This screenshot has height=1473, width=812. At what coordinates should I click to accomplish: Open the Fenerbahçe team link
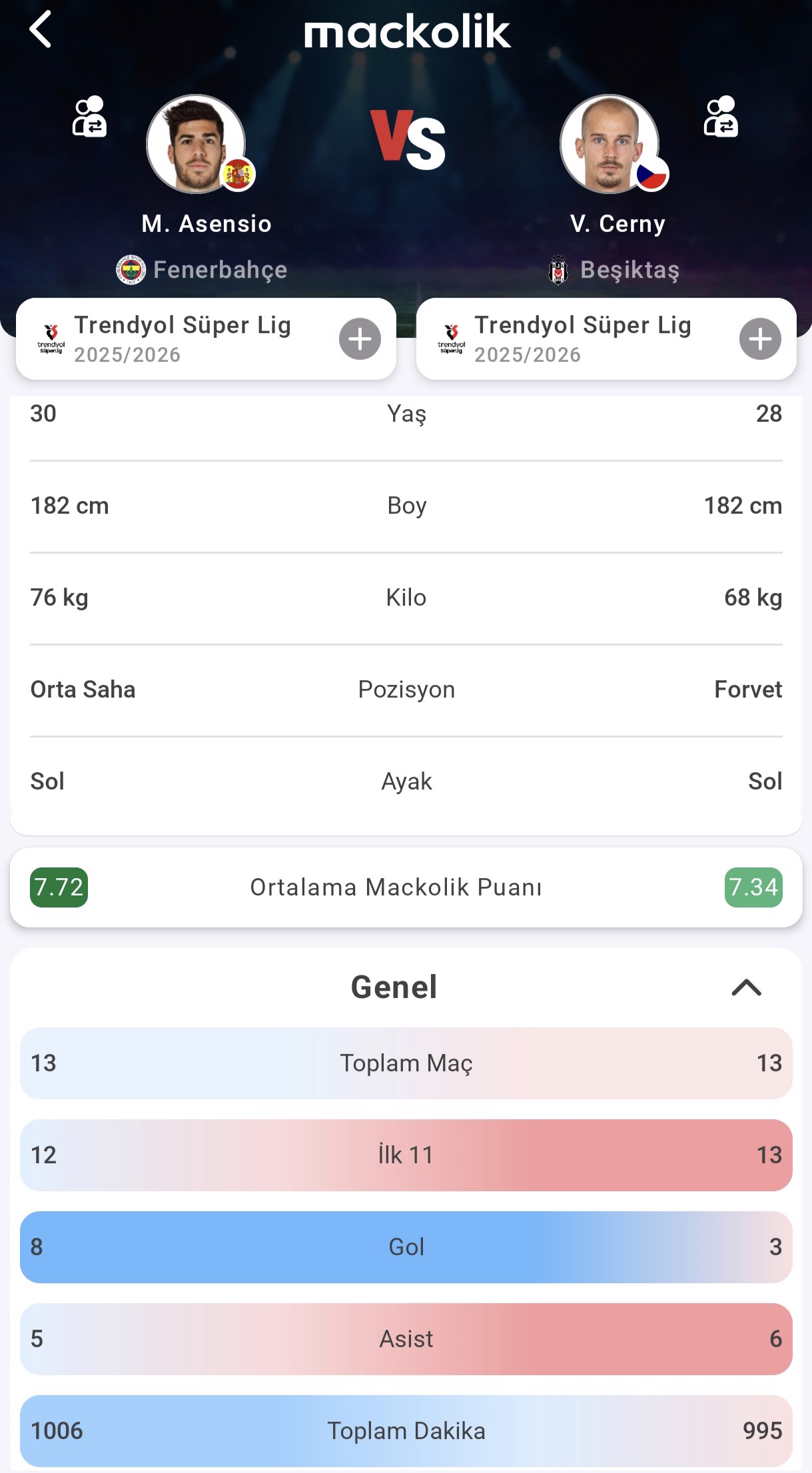pos(202,270)
